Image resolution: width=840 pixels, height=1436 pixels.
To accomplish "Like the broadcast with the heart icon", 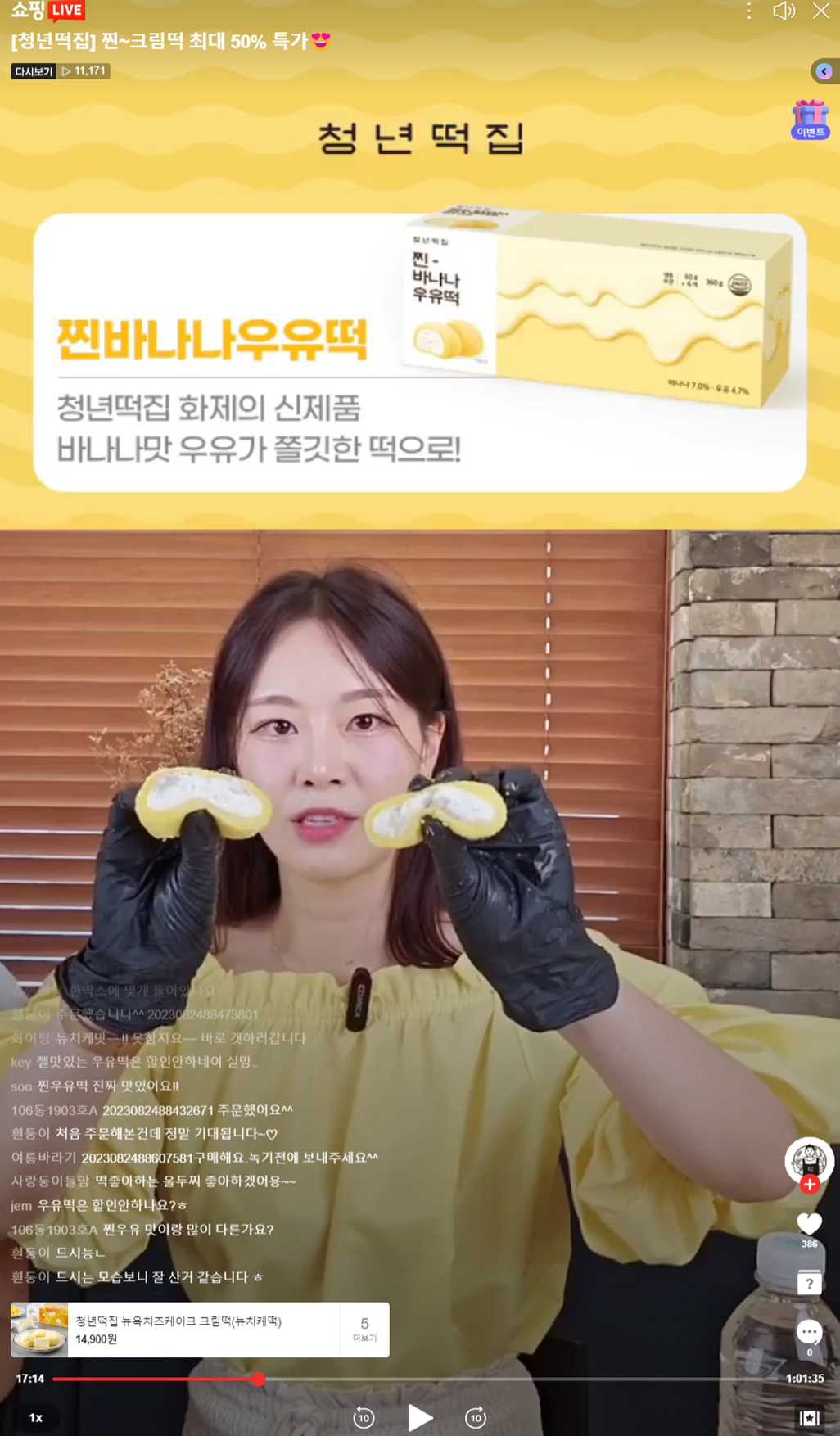I will (809, 1224).
